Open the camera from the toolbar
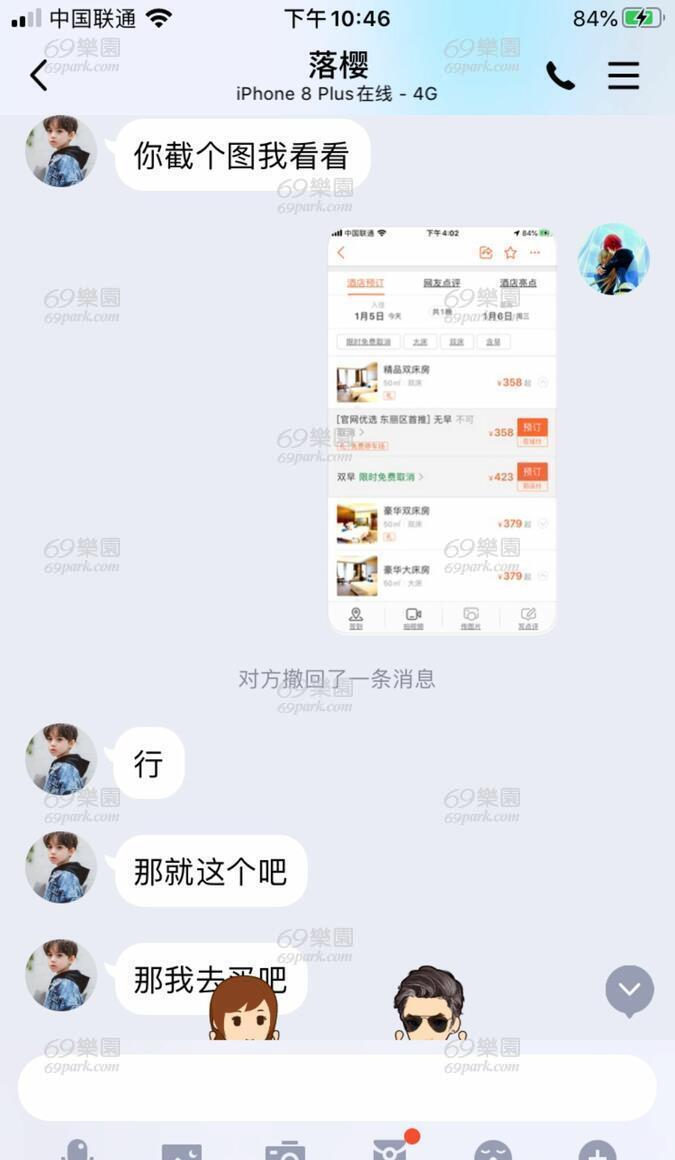 coord(285,1151)
